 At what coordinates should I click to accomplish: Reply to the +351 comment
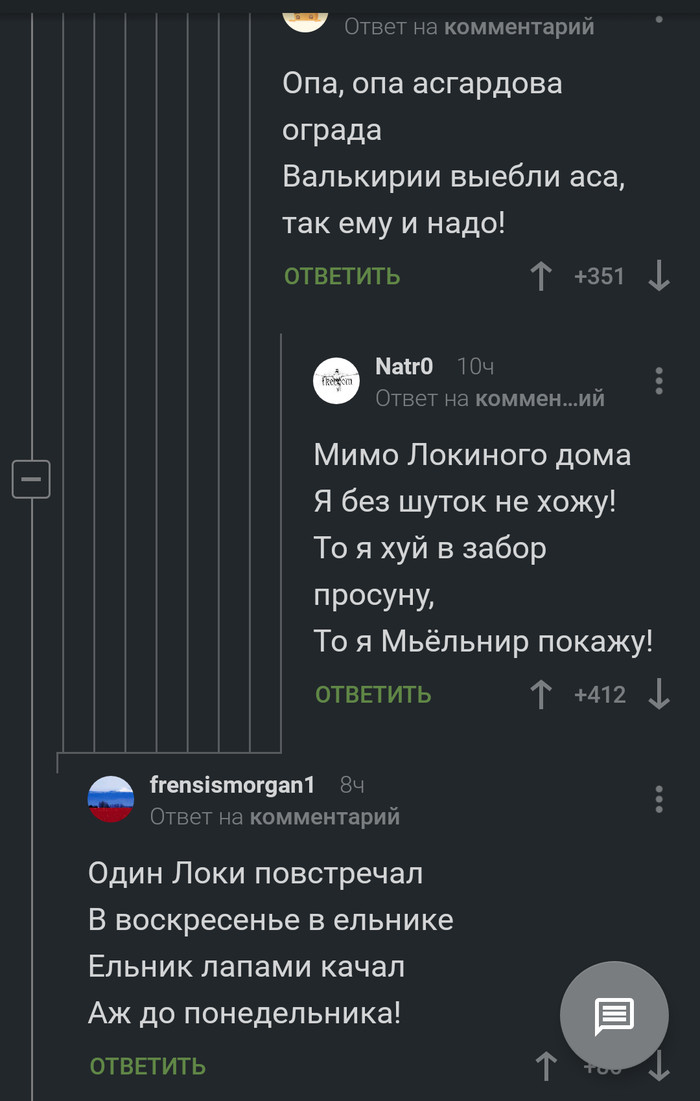pyautogui.click(x=342, y=276)
